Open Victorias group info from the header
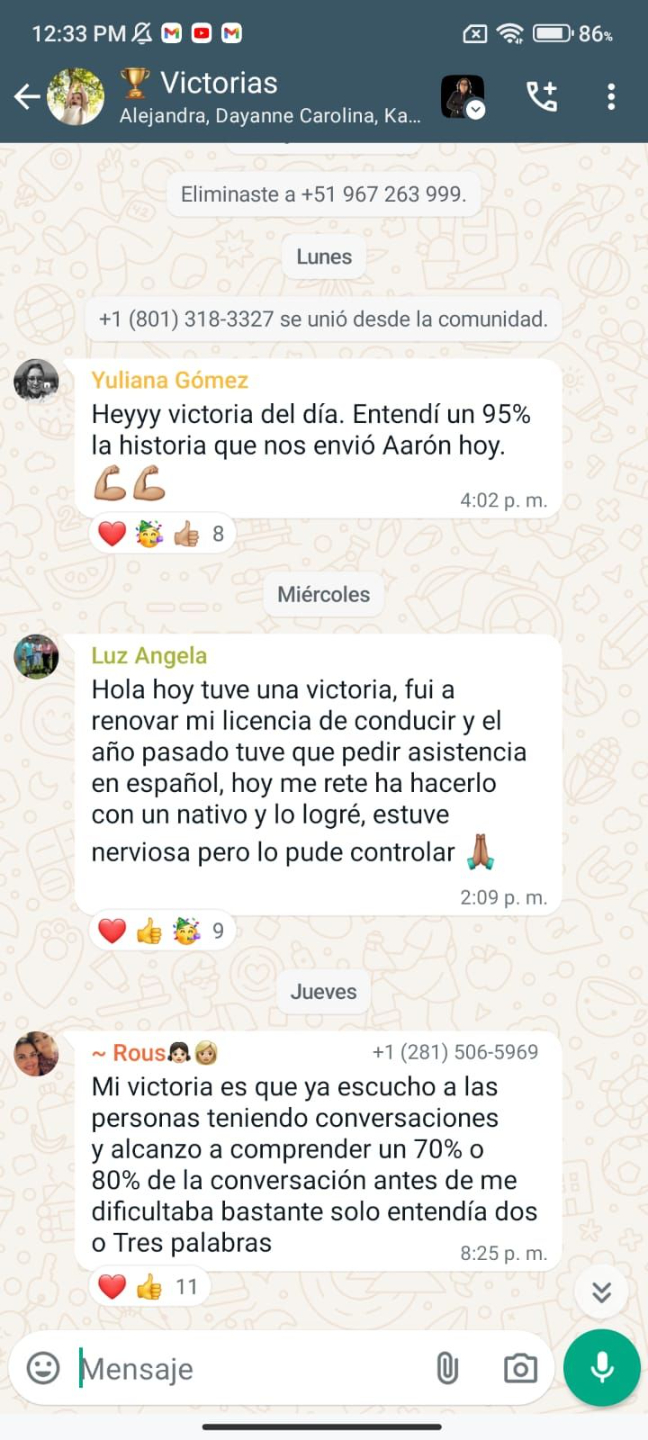Screen dimensions: 648x1440 270,96
